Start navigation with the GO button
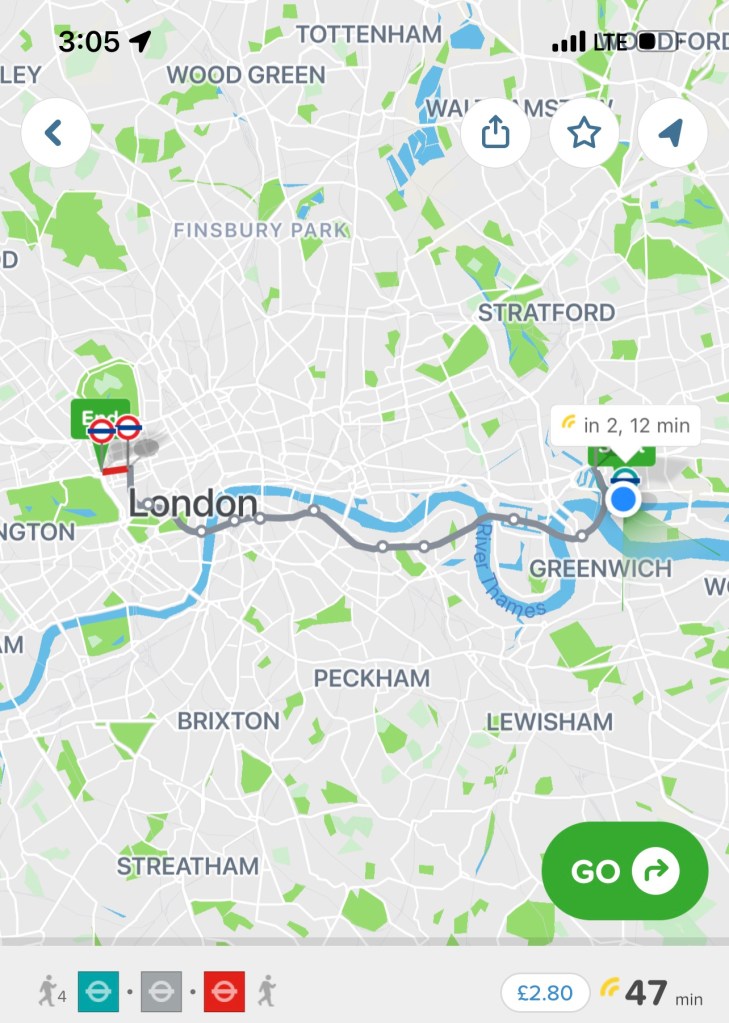 624,871
